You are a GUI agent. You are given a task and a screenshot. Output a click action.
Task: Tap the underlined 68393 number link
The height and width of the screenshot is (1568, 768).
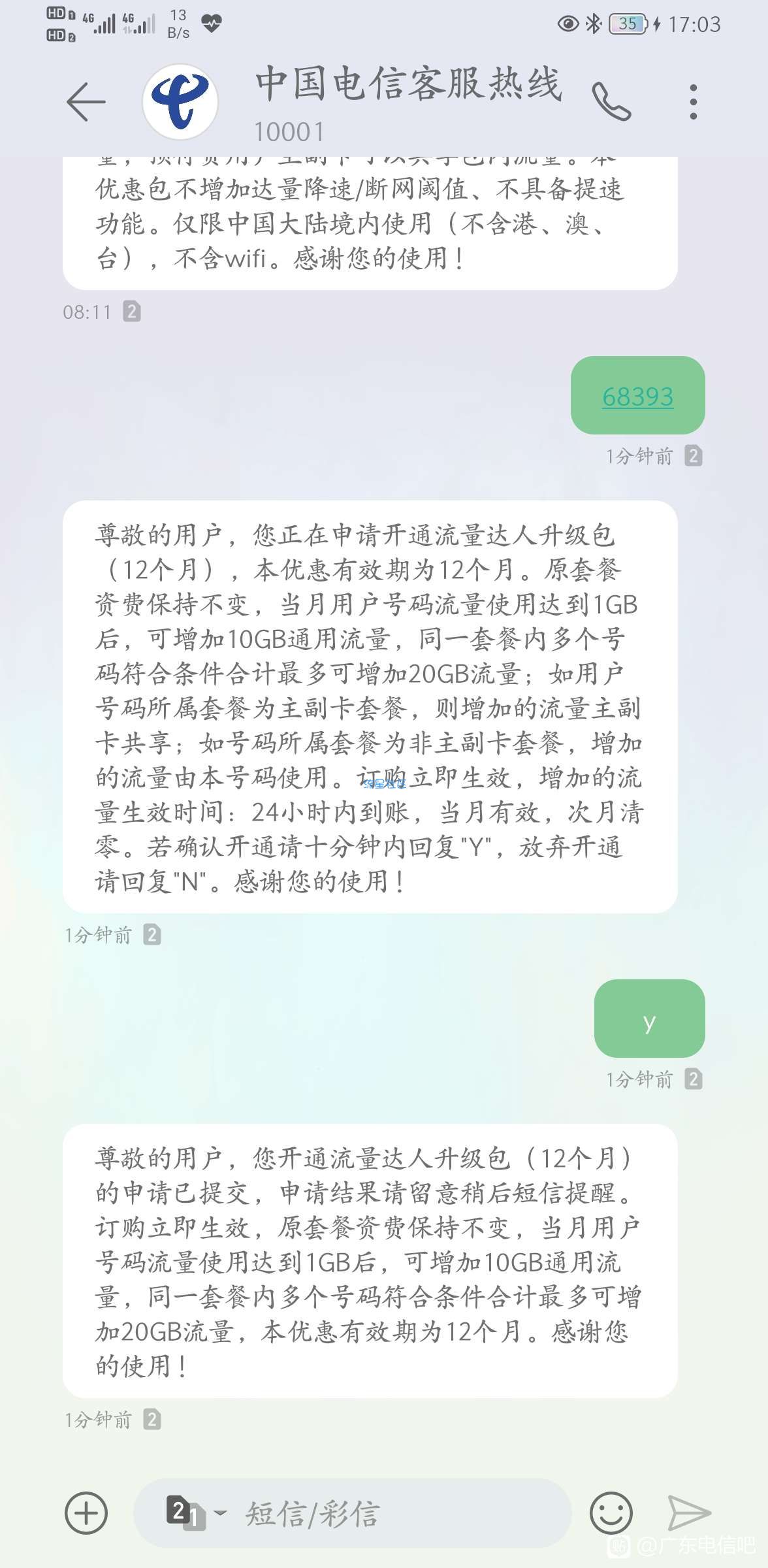pyautogui.click(x=637, y=397)
